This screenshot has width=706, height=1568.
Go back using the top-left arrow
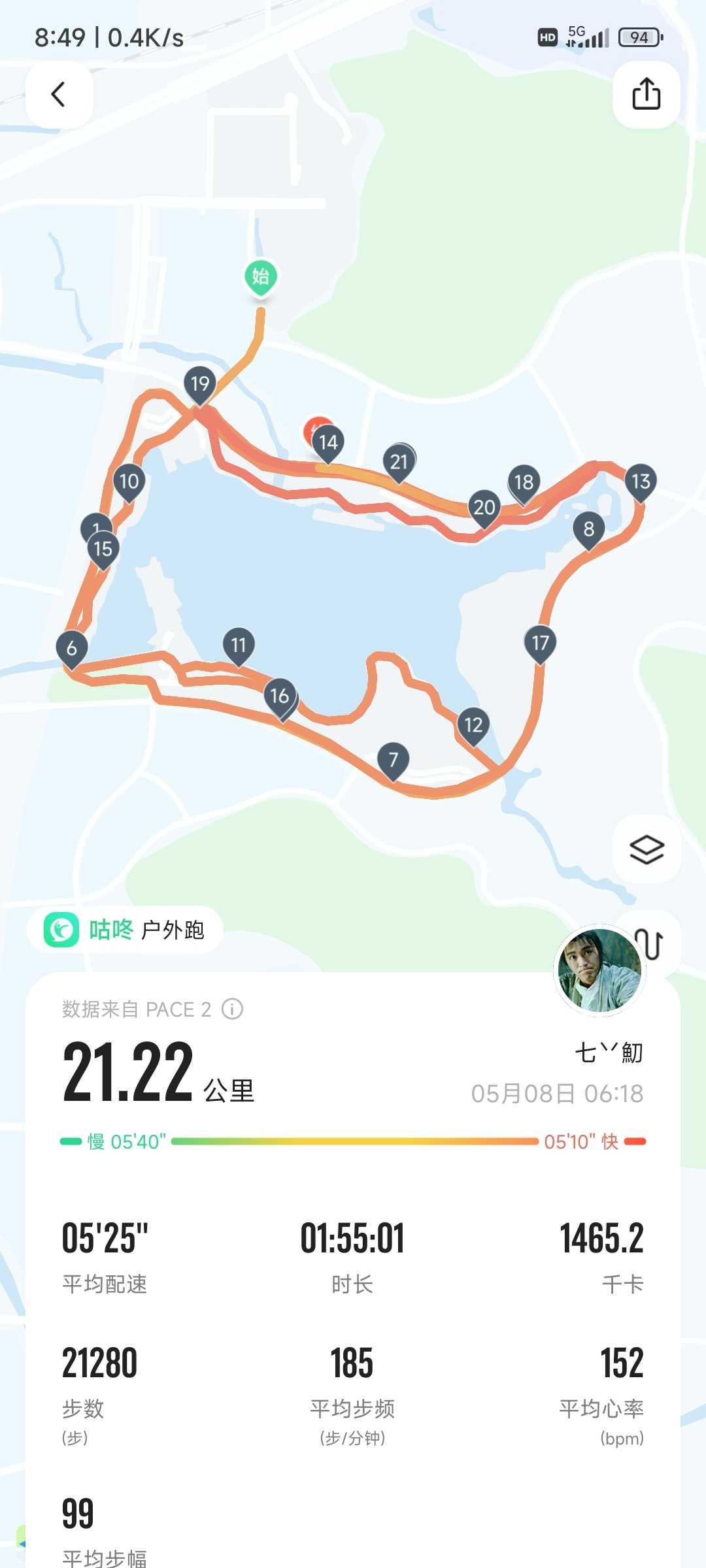(59, 94)
